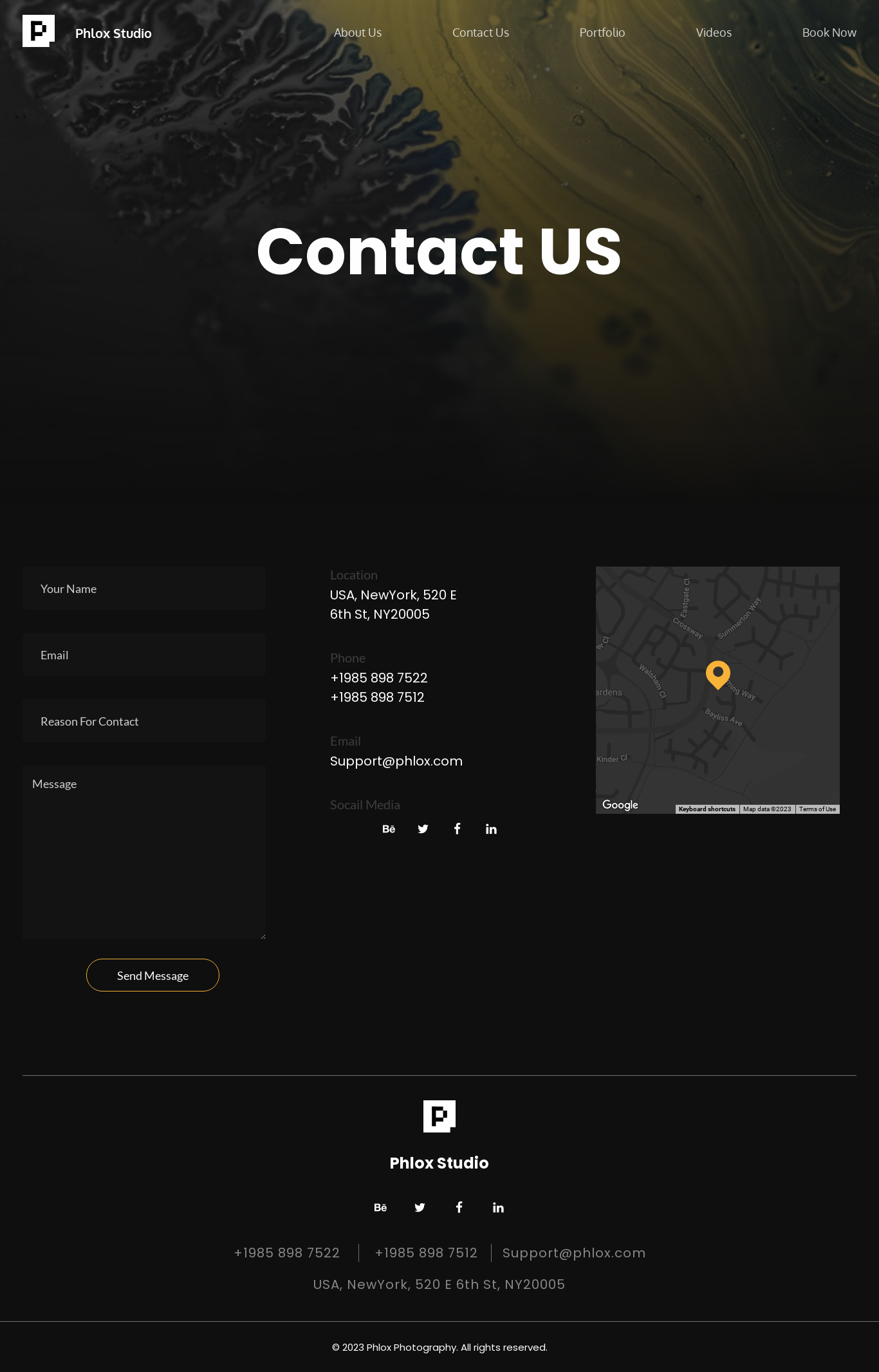Go to the Portfolio page

coord(602,32)
